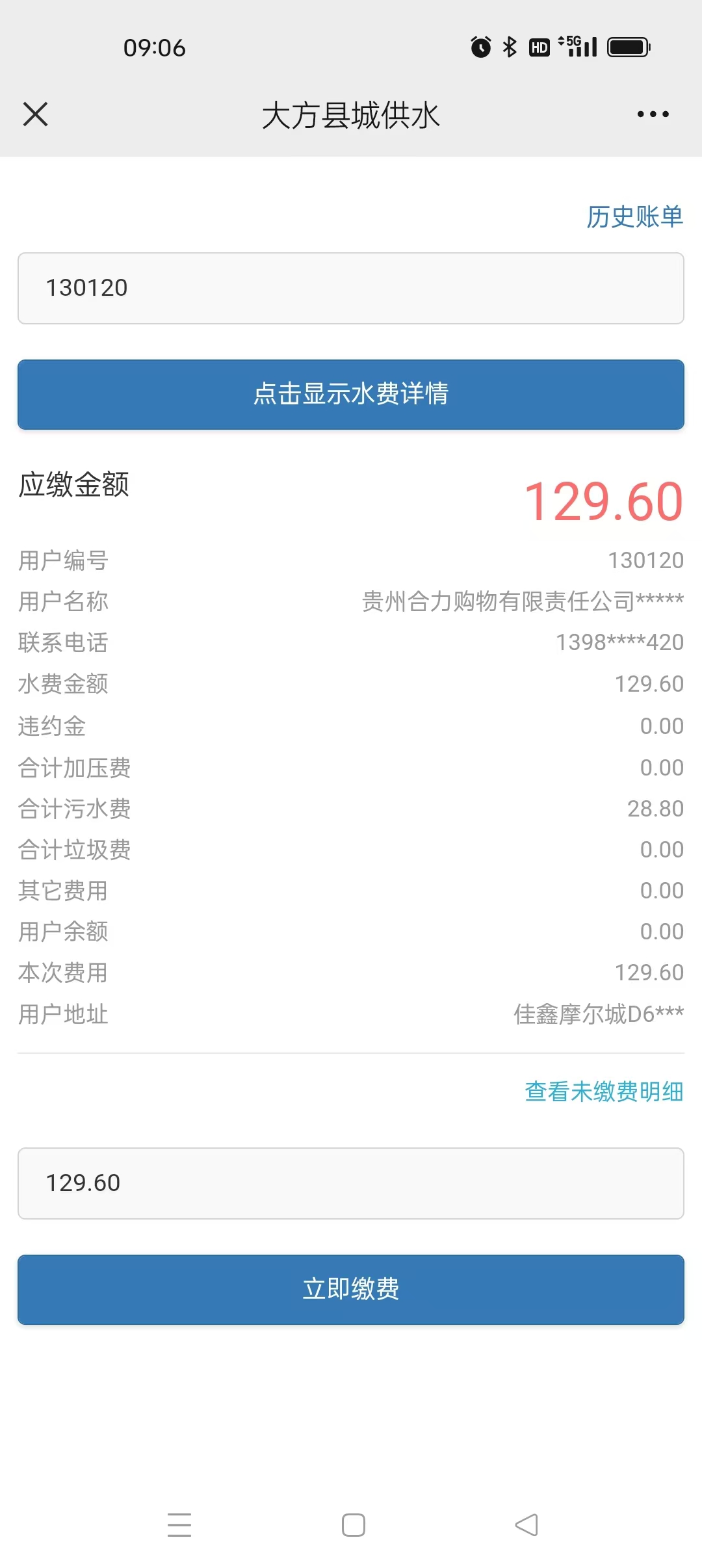Image resolution: width=702 pixels, height=1568 pixels.
Task: Close the 大方县城供水 page
Action: pyautogui.click(x=35, y=114)
